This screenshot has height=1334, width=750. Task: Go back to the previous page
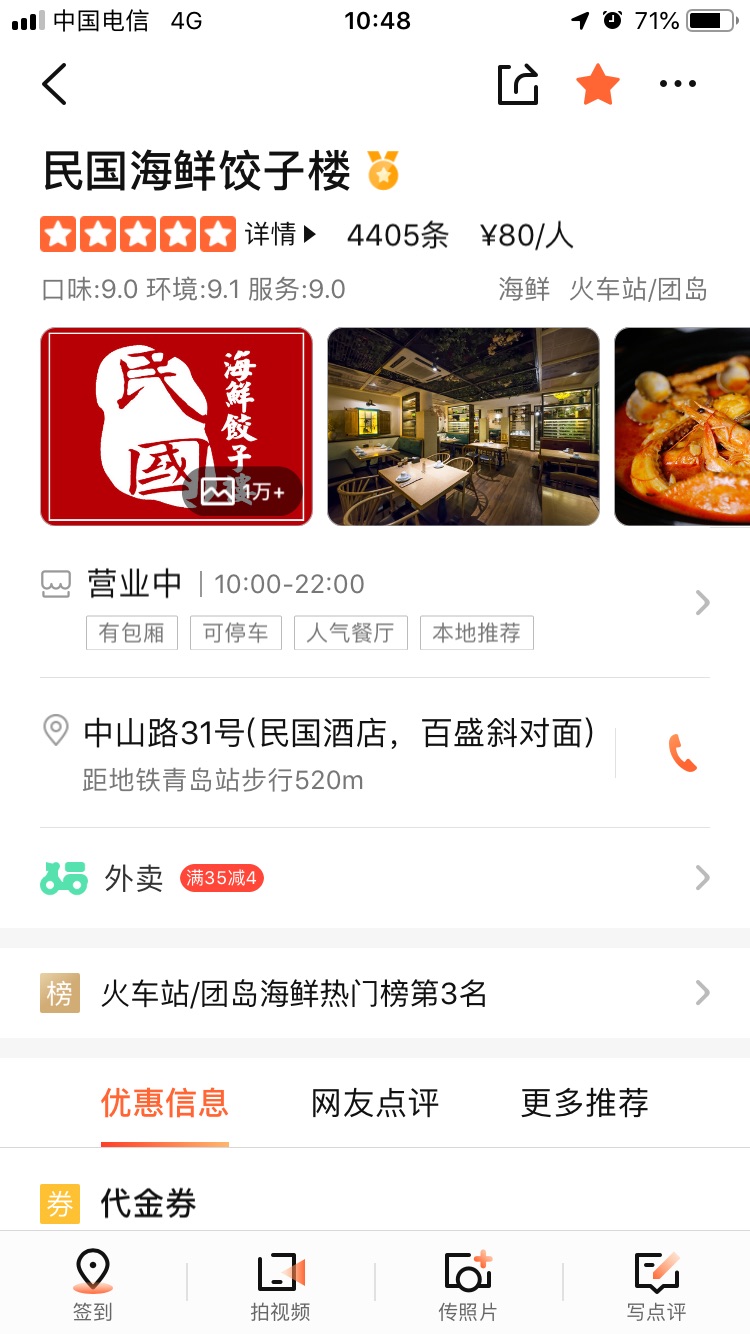[55, 84]
